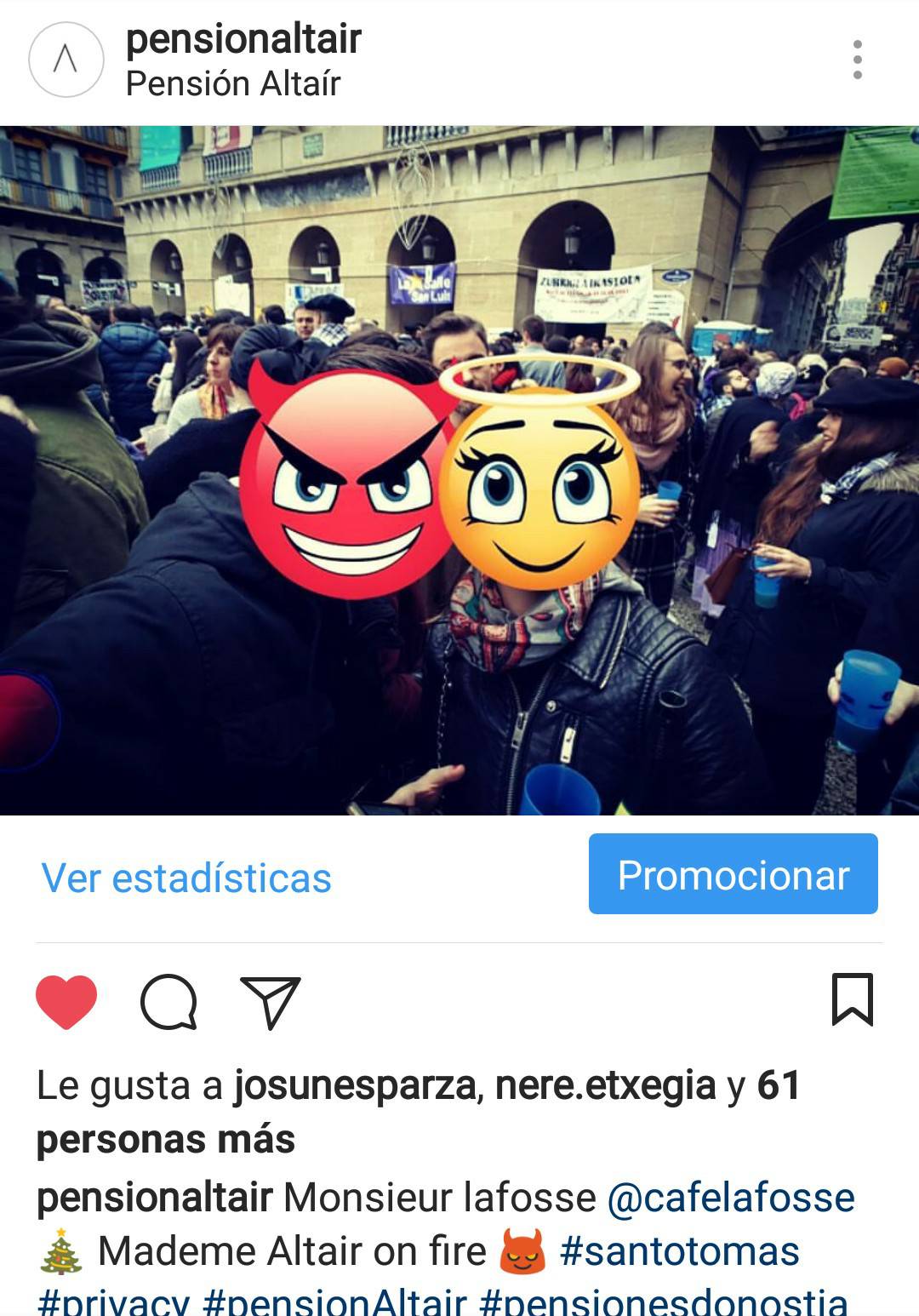Open the comments on this post
The width and height of the screenshot is (919, 1316).
pos(168,1002)
